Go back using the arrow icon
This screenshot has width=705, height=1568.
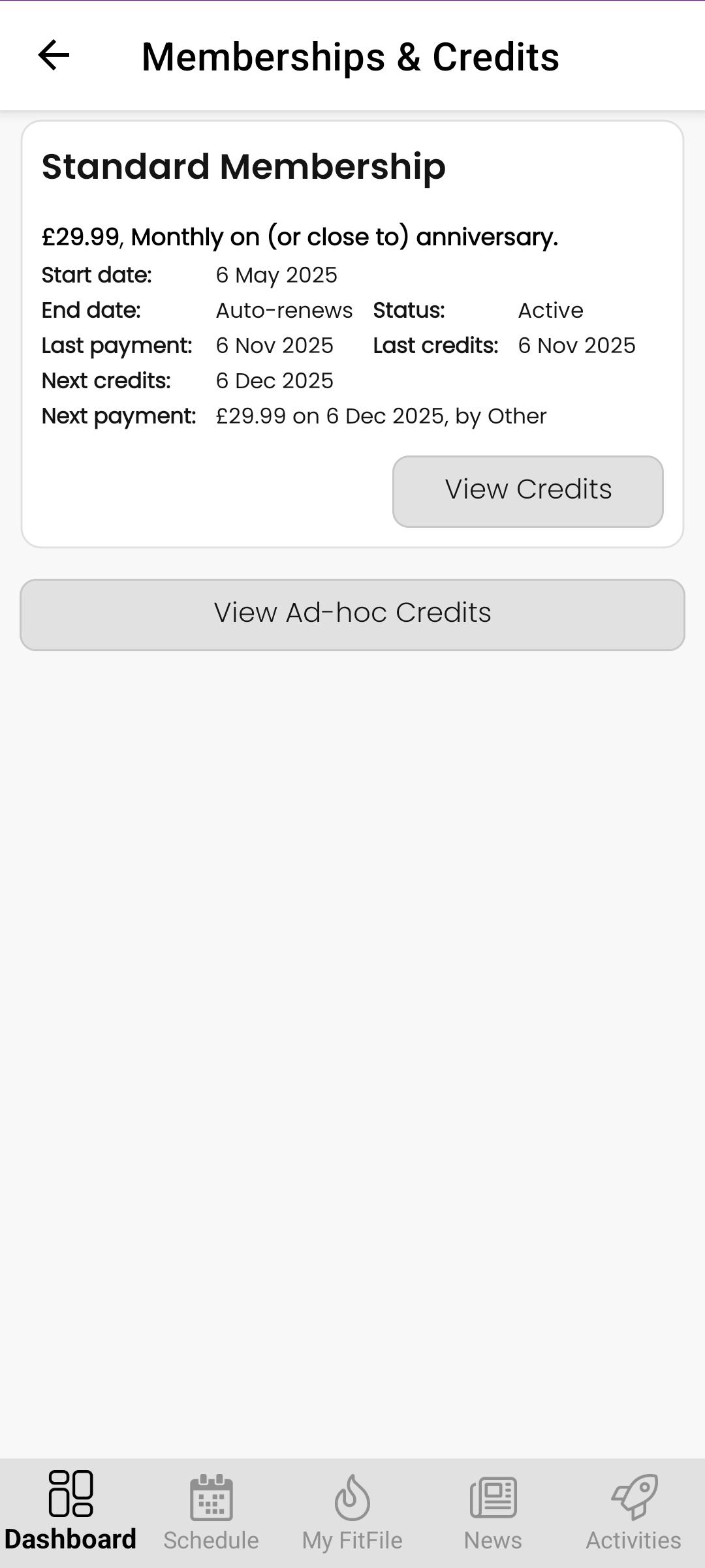pyautogui.click(x=54, y=55)
